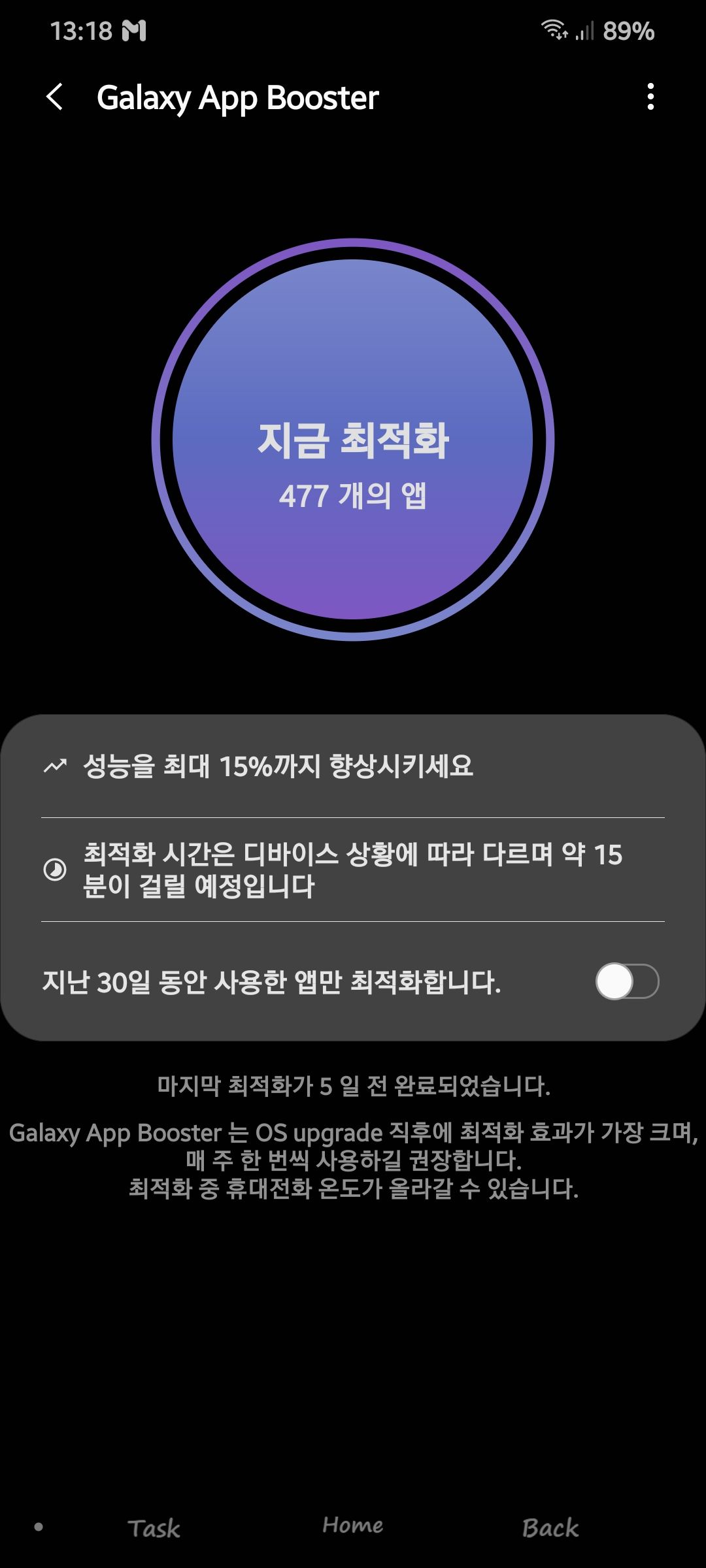Tap the 지금 최적화 optimize now button
Viewport: 706px width, 1568px height.
pyautogui.click(x=353, y=439)
